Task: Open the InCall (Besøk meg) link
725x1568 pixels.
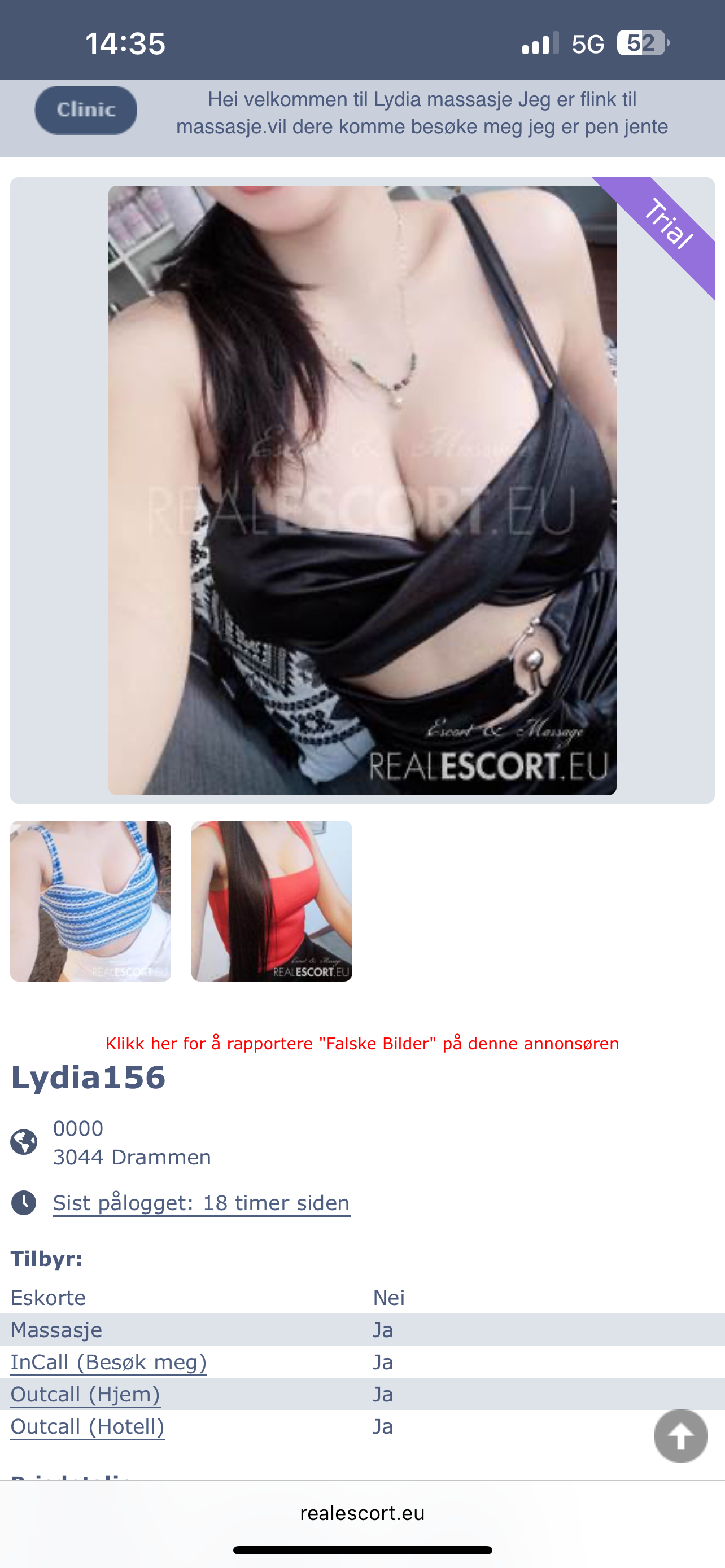Action: click(x=108, y=1362)
